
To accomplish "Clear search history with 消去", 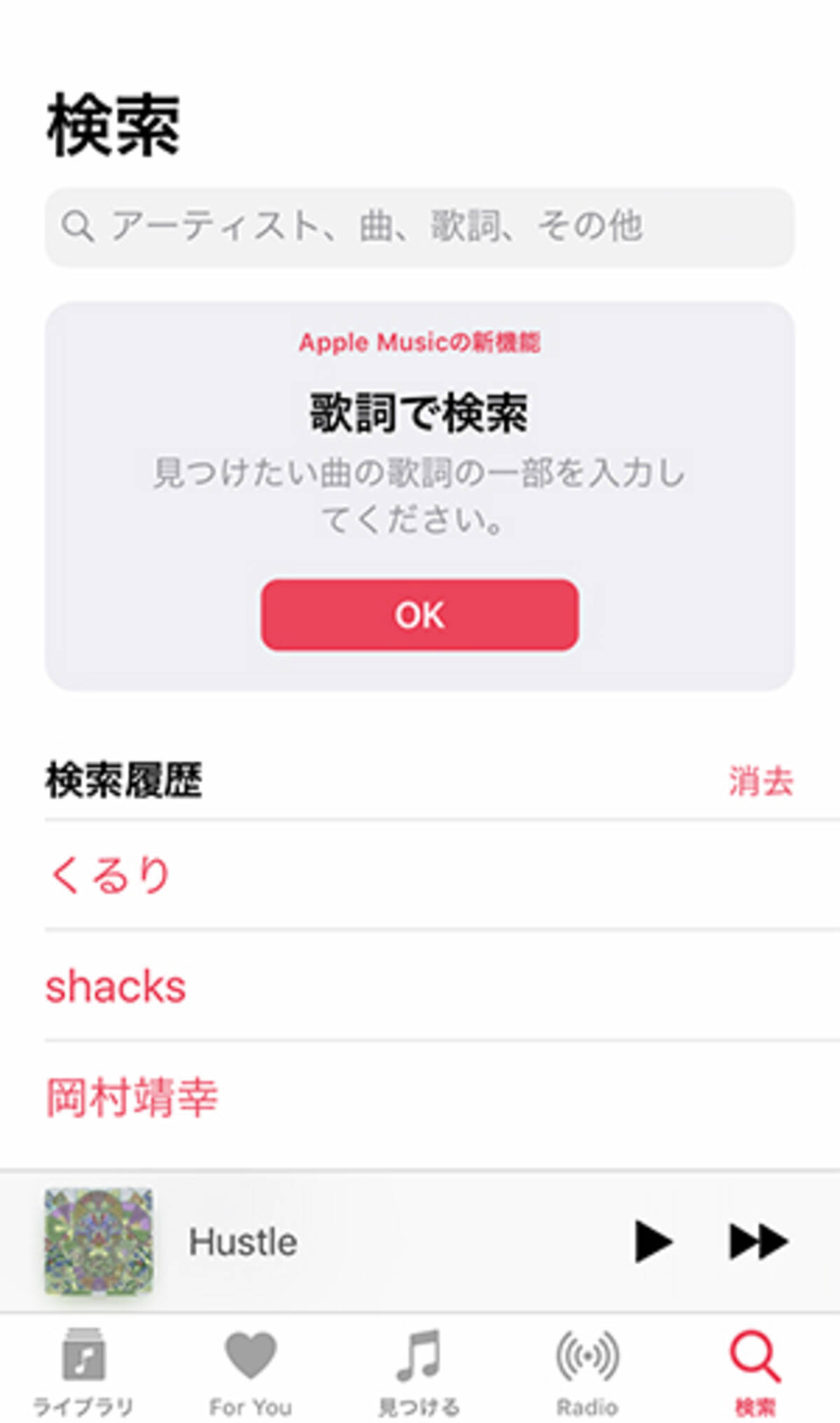I will (760, 782).
